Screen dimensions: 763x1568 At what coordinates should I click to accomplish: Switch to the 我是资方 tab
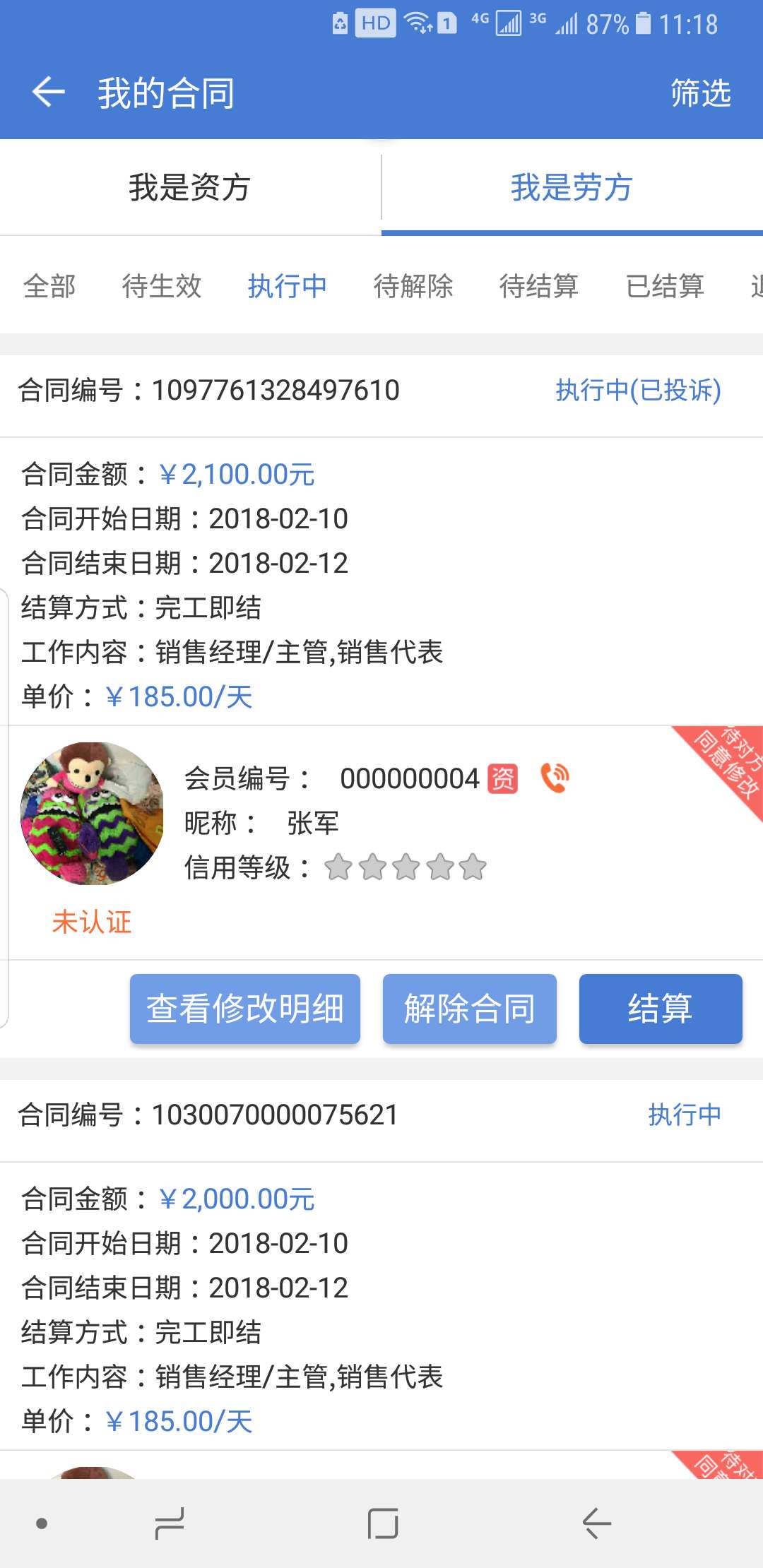click(189, 188)
